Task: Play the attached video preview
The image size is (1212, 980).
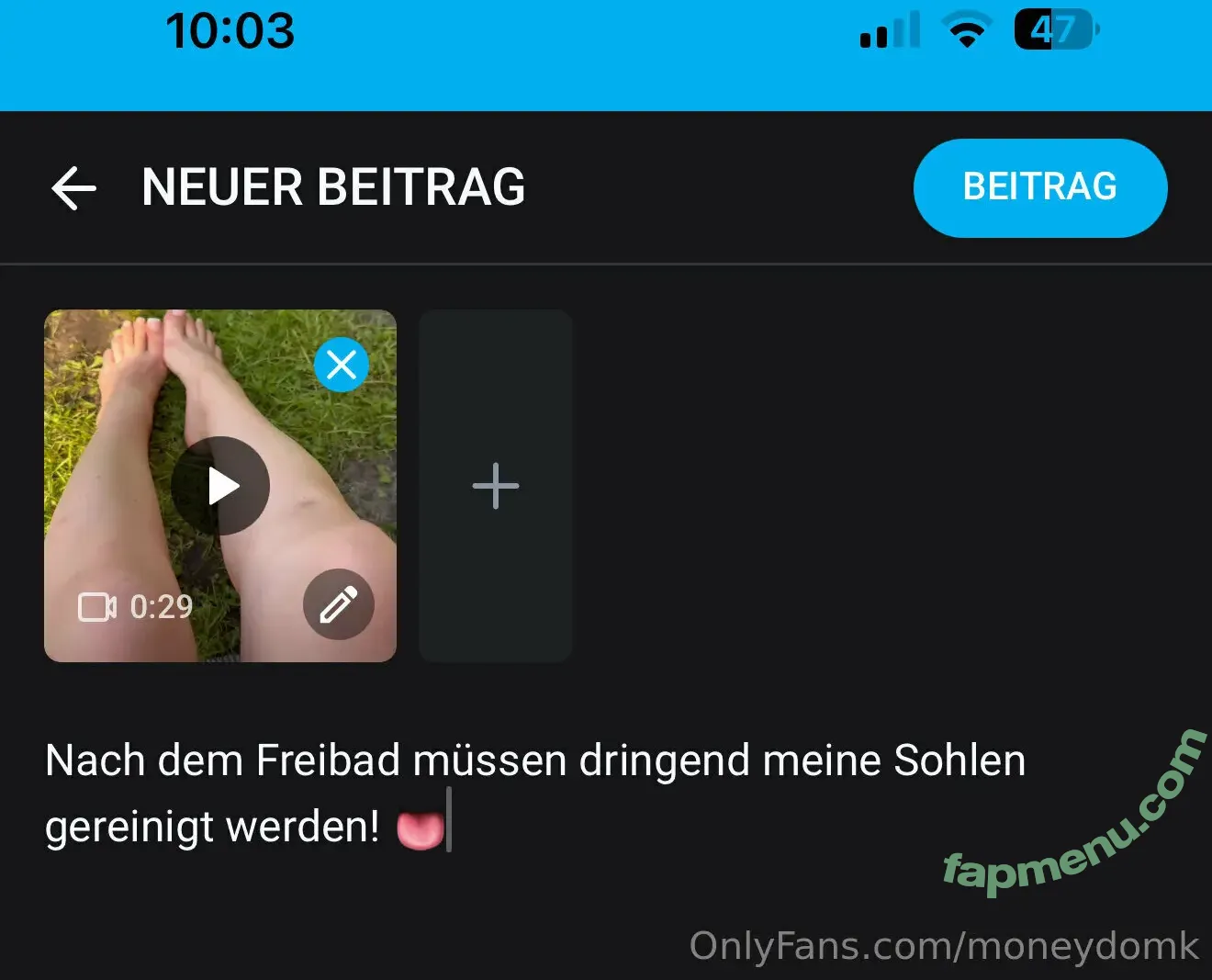Action: click(220, 486)
